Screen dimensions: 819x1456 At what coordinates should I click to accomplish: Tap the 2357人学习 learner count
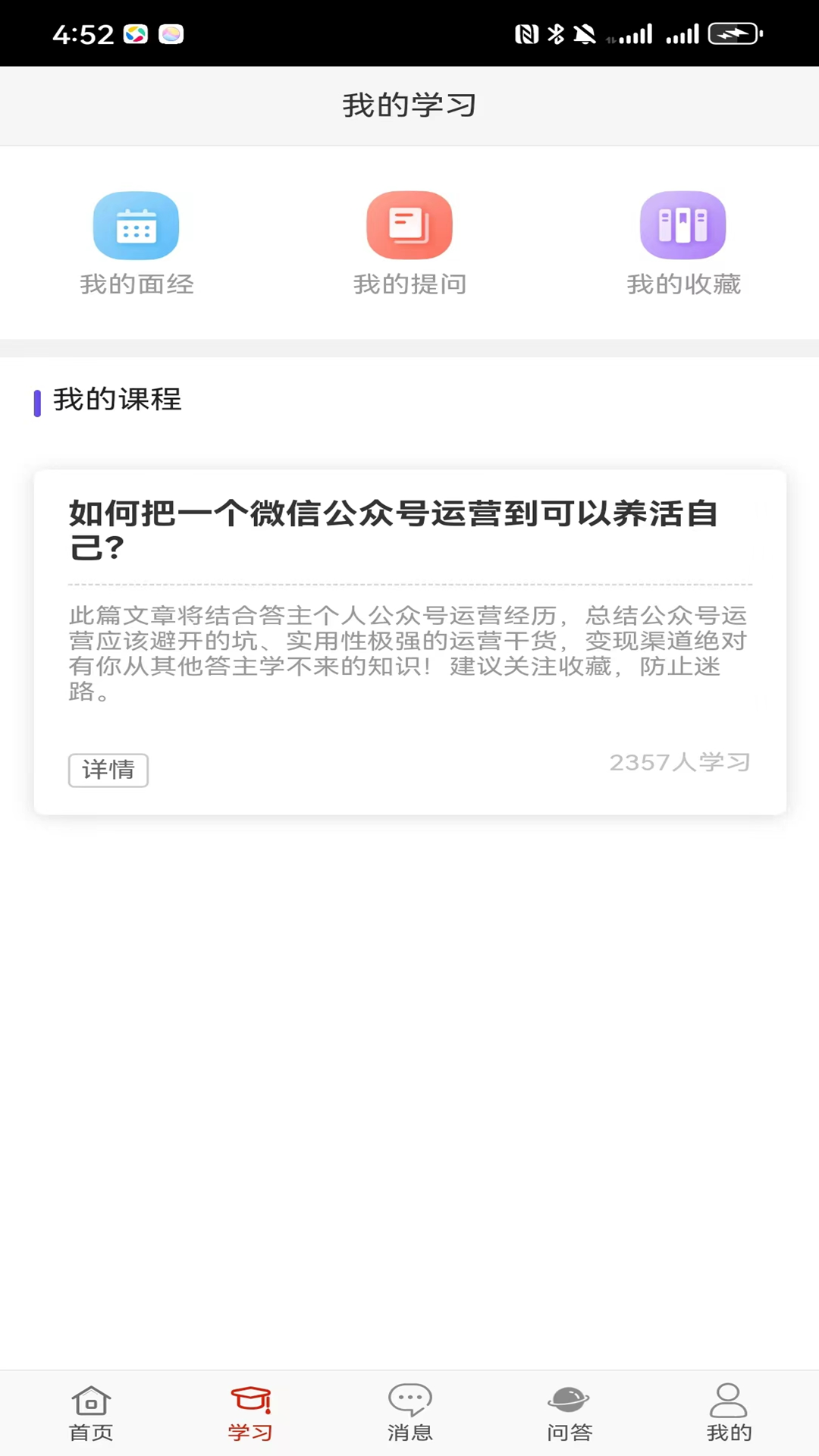[679, 762]
